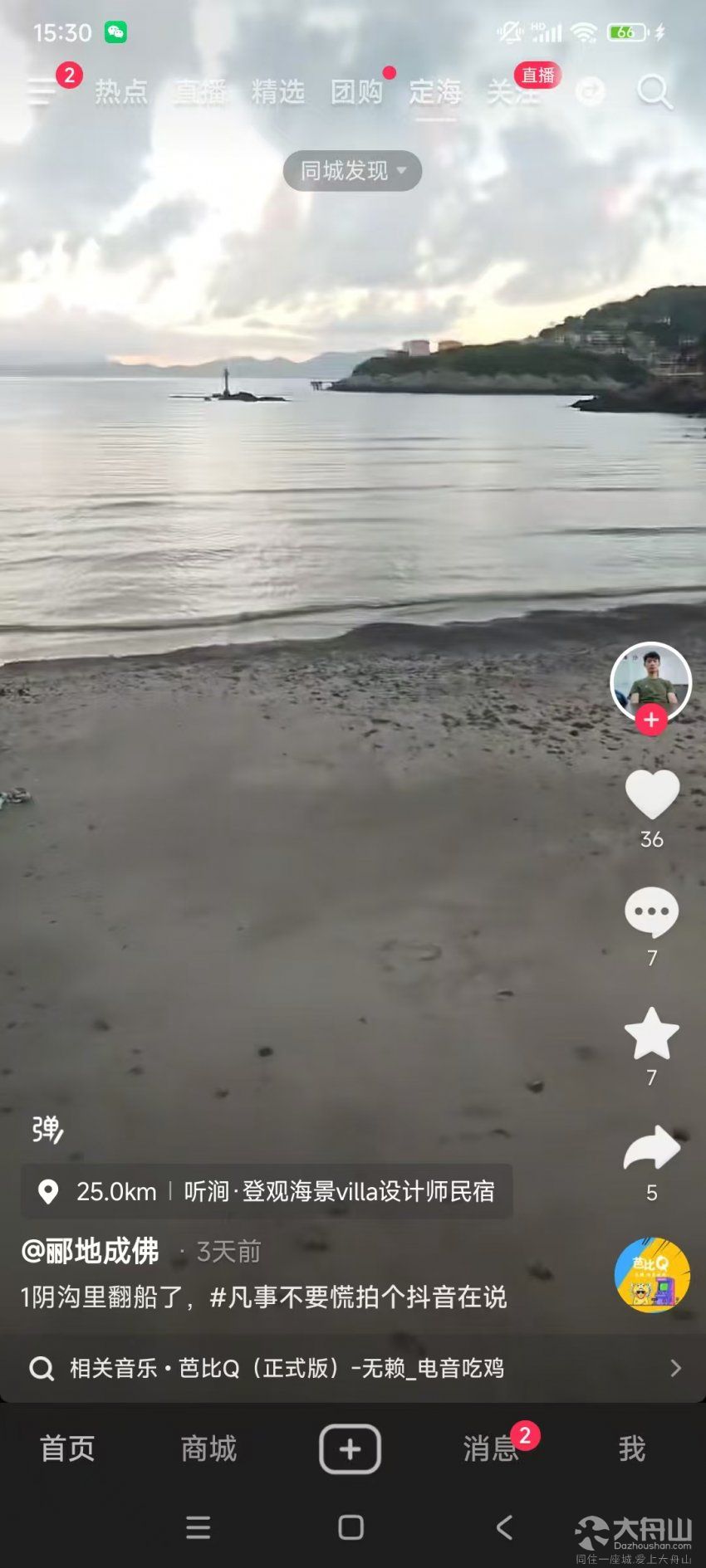Screen dimensions: 706x1568
Task: Share this video using the arrow
Action: coord(652,1150)
